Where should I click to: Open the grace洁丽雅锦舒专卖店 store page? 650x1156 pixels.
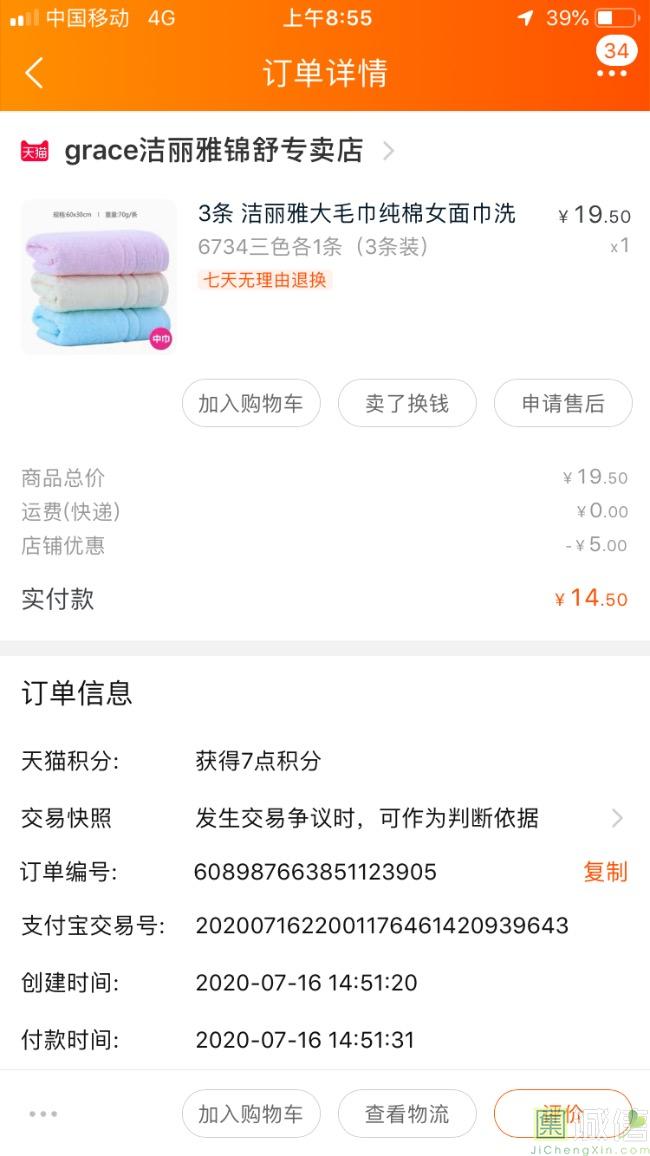pyautogui.click(x=213, y=151)
